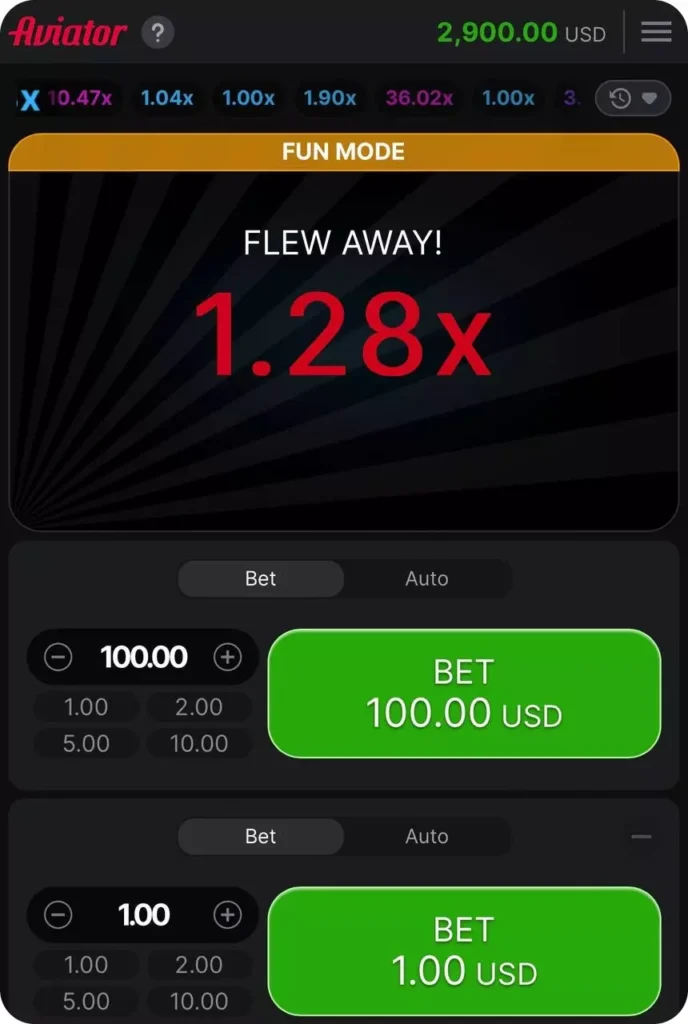Select the 1.00 chip in the 100.00 USD bet panel

[86, 707]
